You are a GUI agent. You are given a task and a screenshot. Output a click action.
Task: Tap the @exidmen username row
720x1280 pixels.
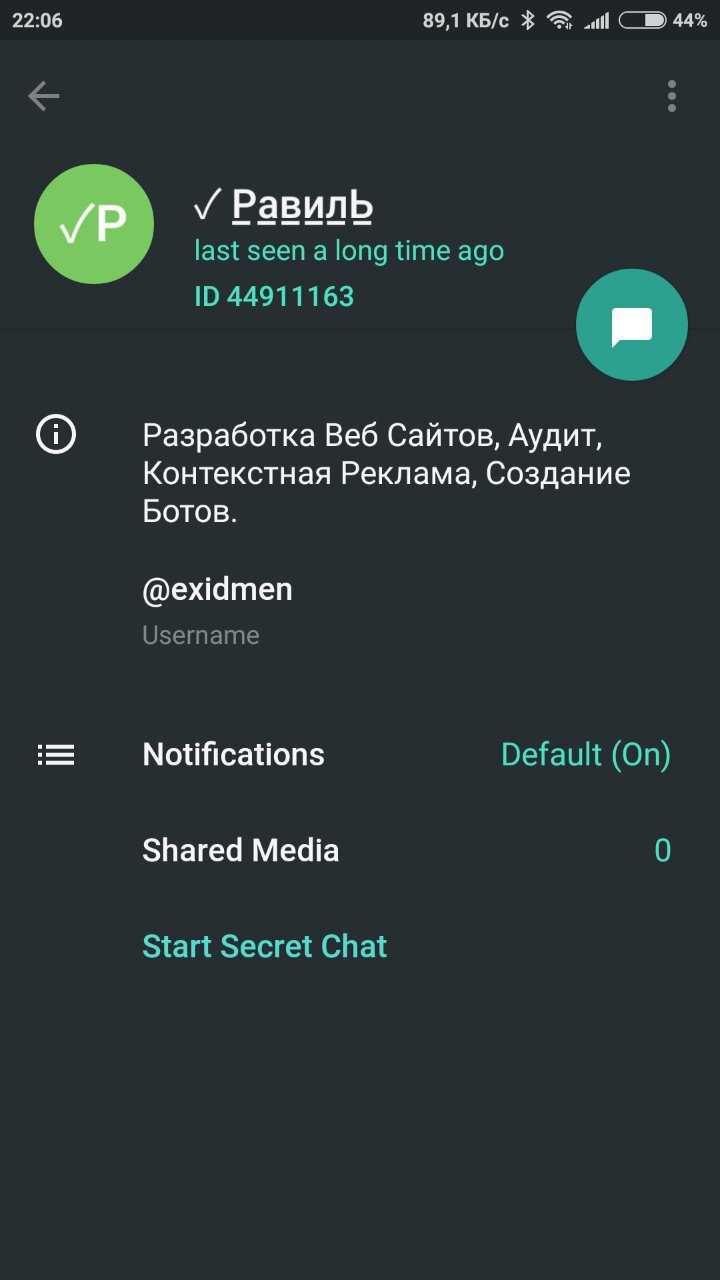click(x=360, y=611)
